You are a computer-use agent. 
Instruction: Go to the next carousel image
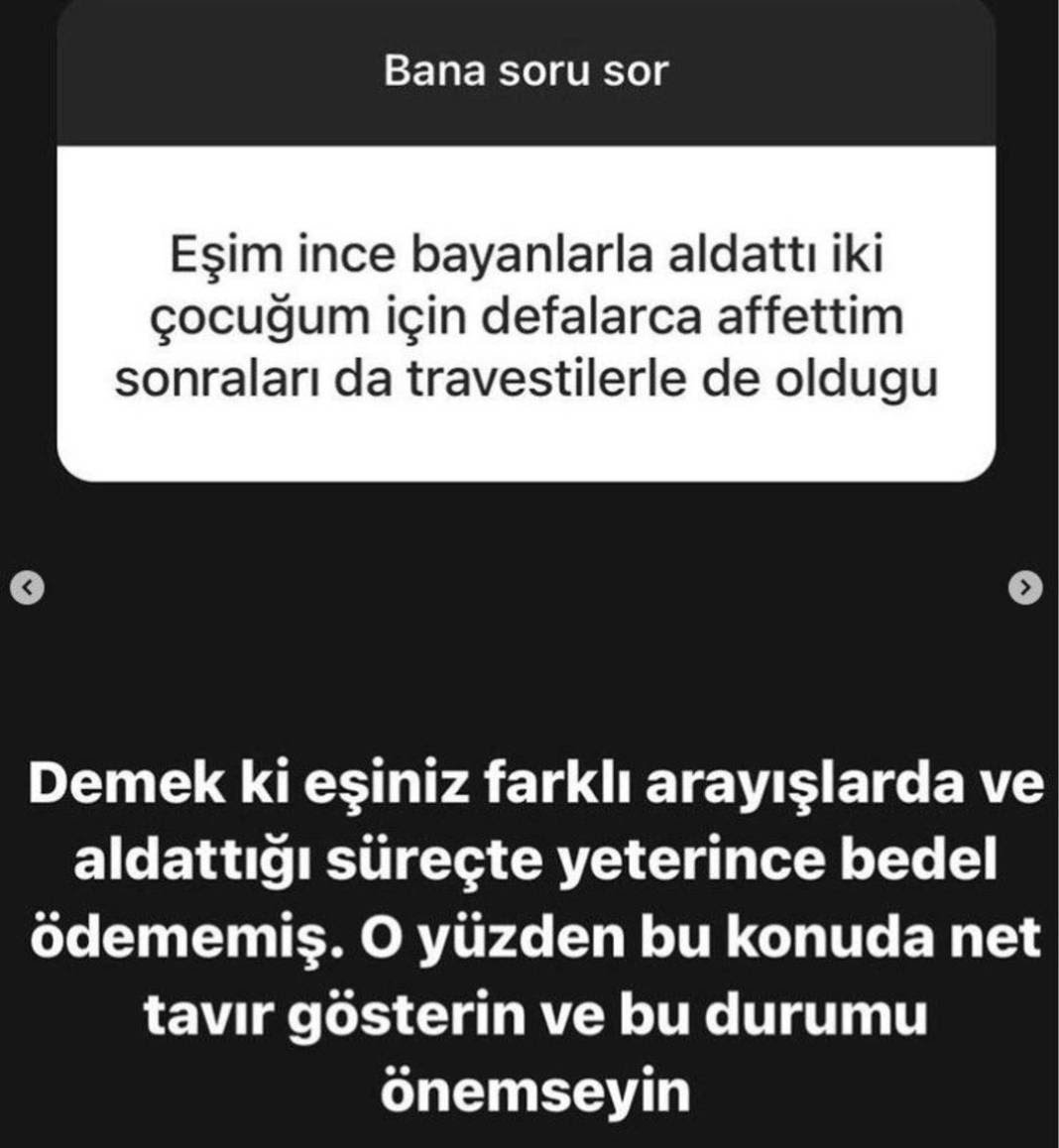coord(1025,588)
